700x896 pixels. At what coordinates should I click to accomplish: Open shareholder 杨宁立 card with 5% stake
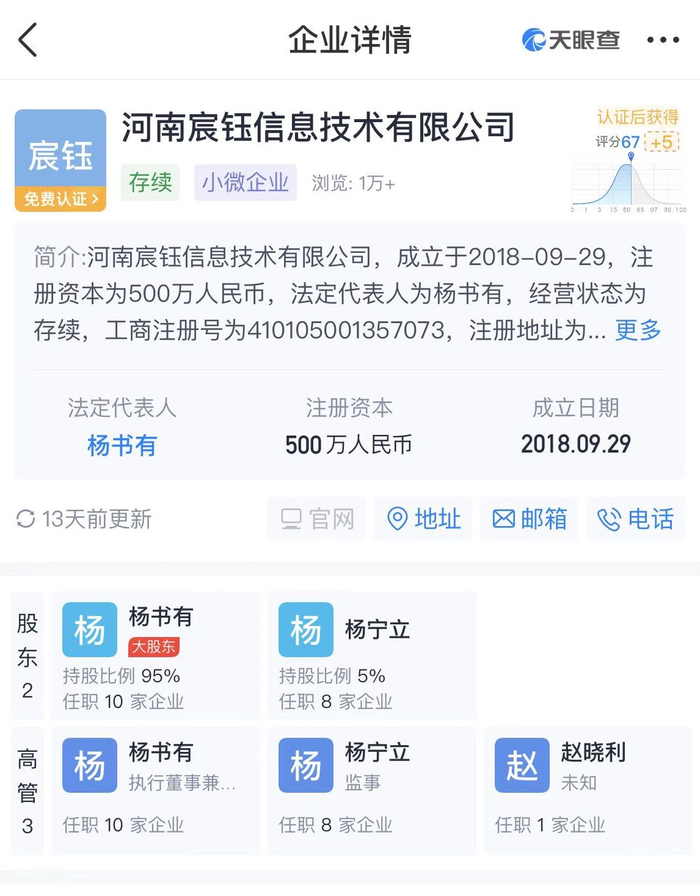[370, 655]
